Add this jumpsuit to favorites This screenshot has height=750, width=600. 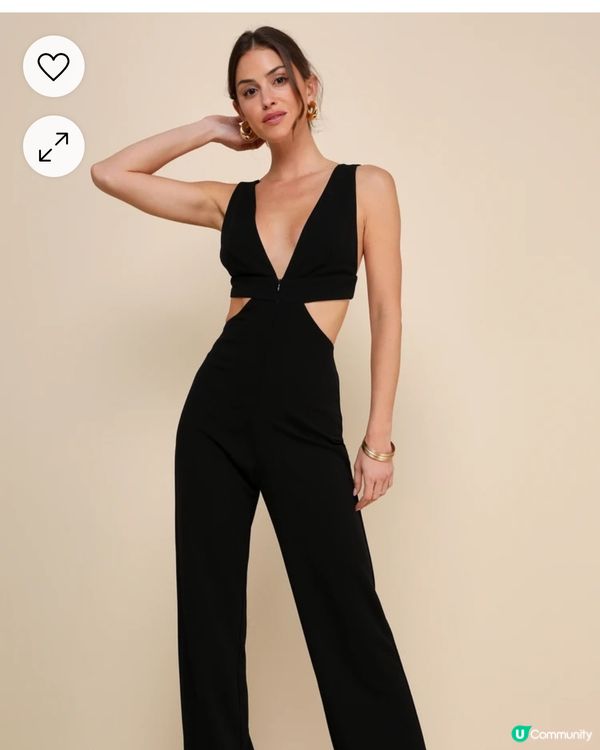pos(53,66)
